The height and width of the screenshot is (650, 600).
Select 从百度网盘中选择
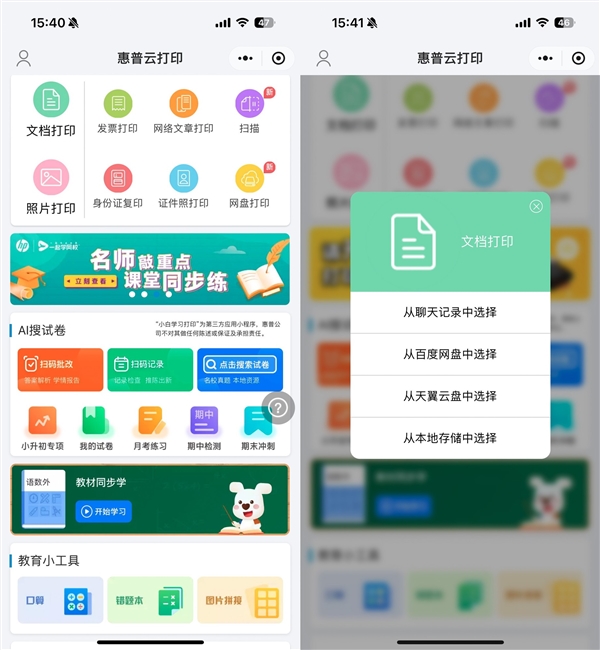pos(450,354)
